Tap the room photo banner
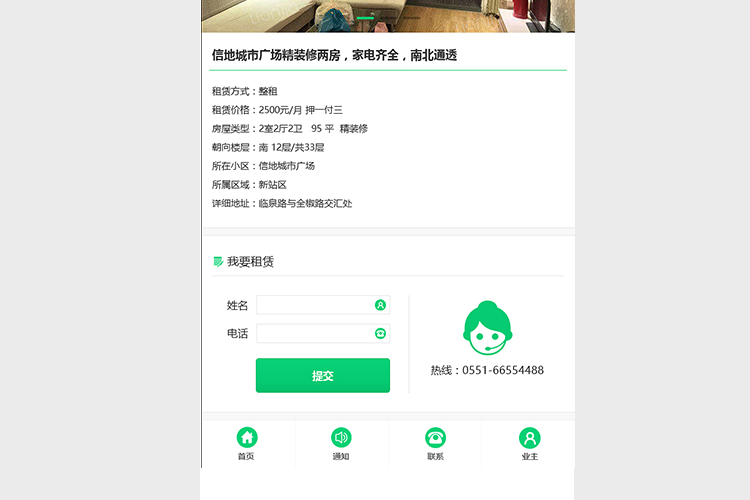750x500 pixels. pos(388,15)
